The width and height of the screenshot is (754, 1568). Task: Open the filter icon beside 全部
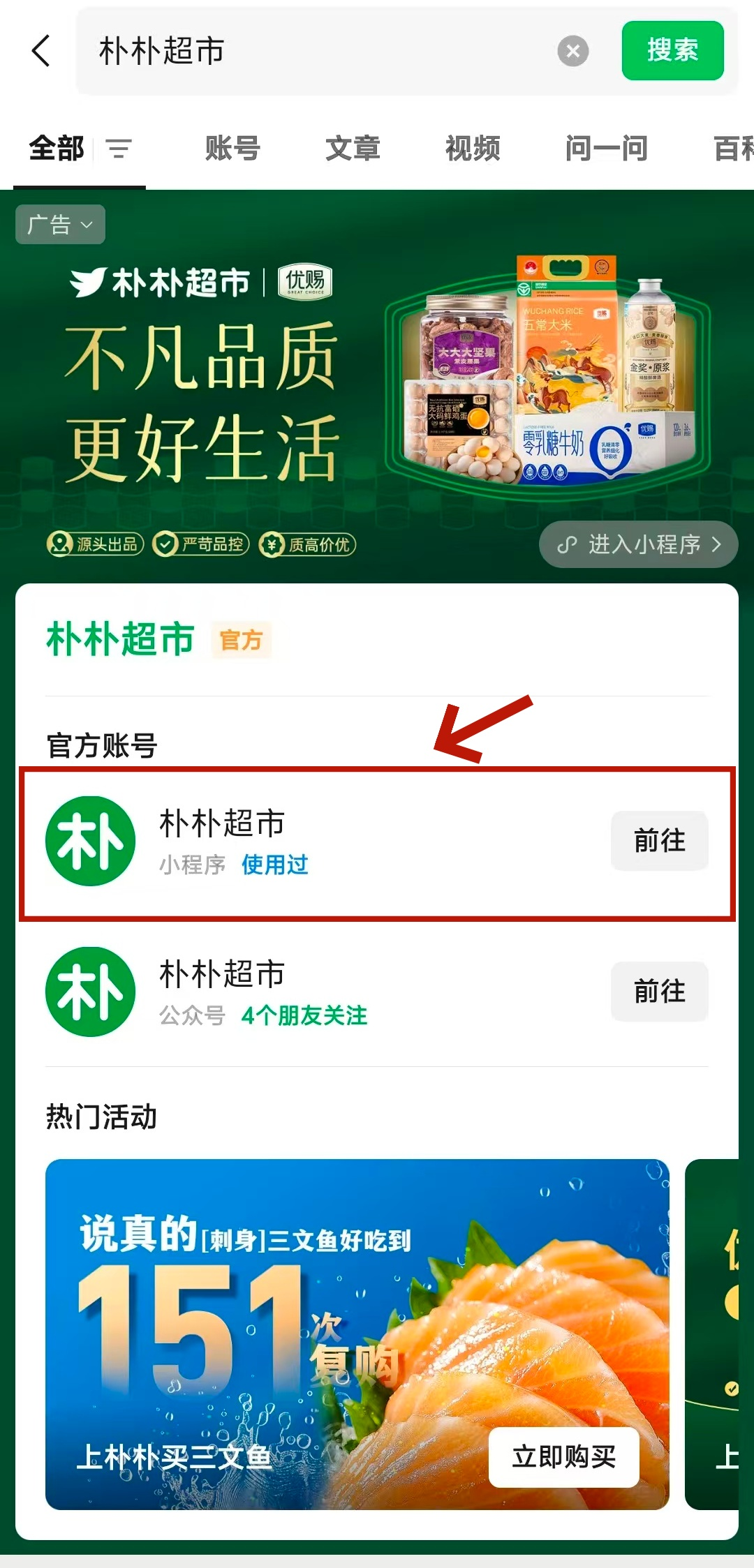[x=119, y=149]
